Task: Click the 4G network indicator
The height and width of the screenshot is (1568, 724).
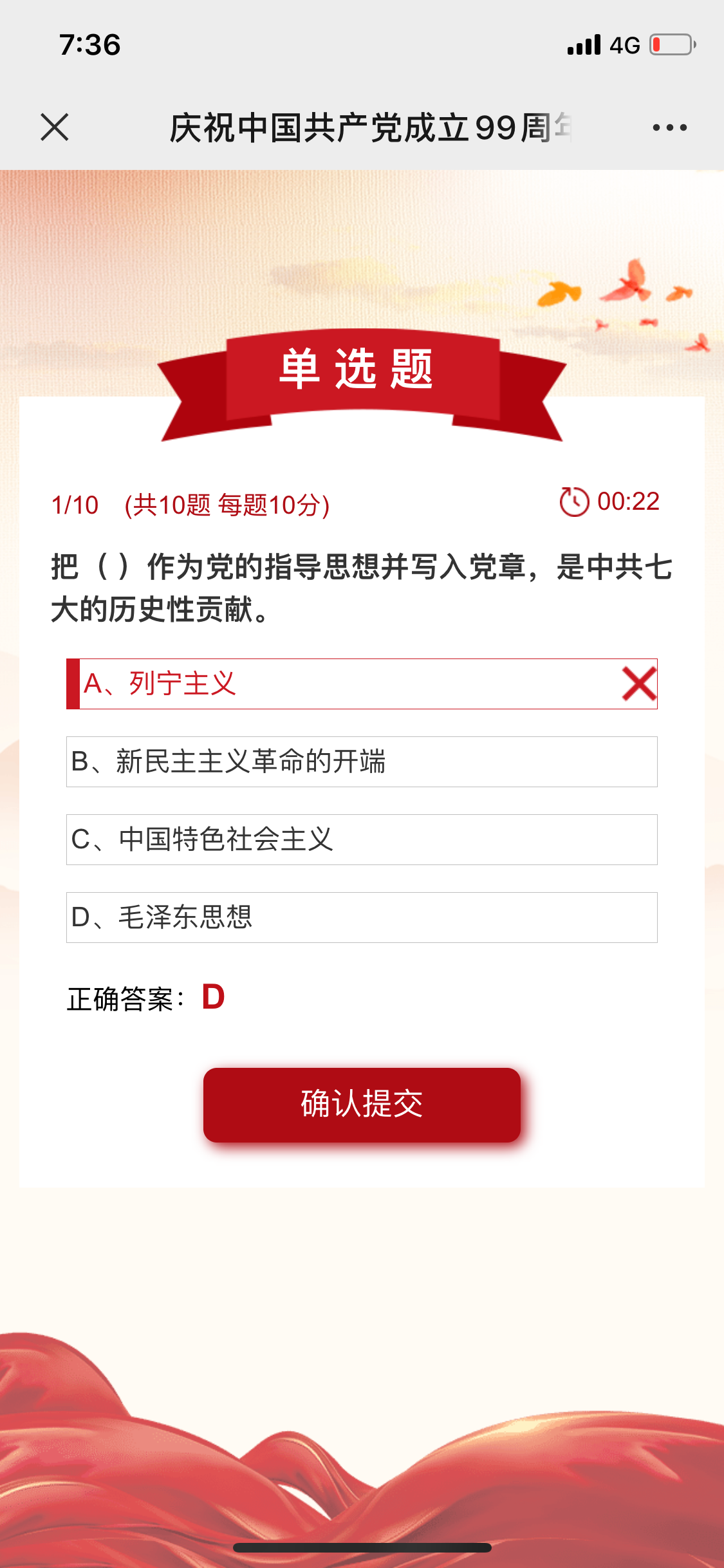Action: pos(625,45)
